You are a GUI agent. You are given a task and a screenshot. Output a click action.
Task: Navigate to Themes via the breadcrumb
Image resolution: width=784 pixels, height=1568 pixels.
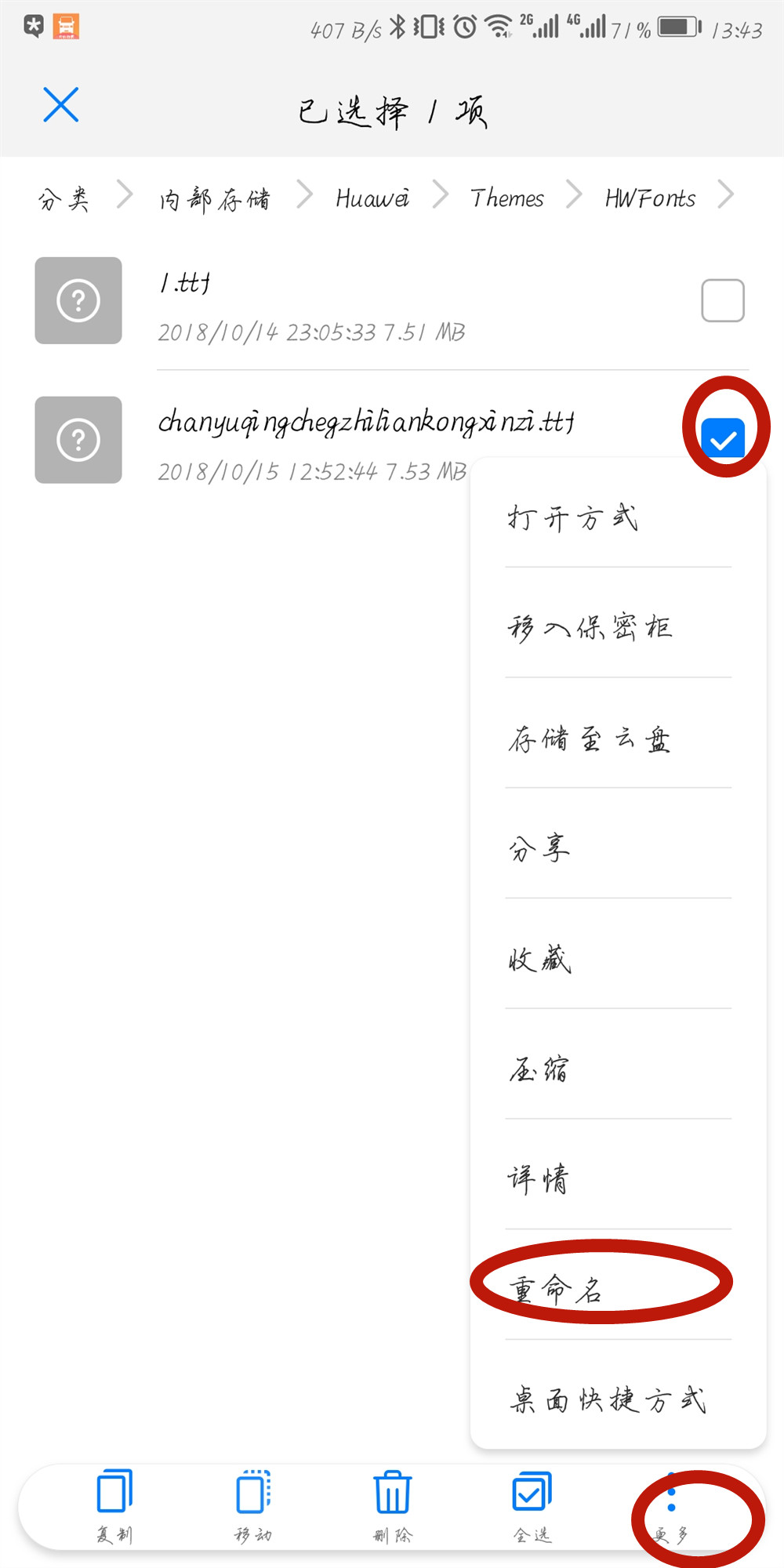coord(506,198)
